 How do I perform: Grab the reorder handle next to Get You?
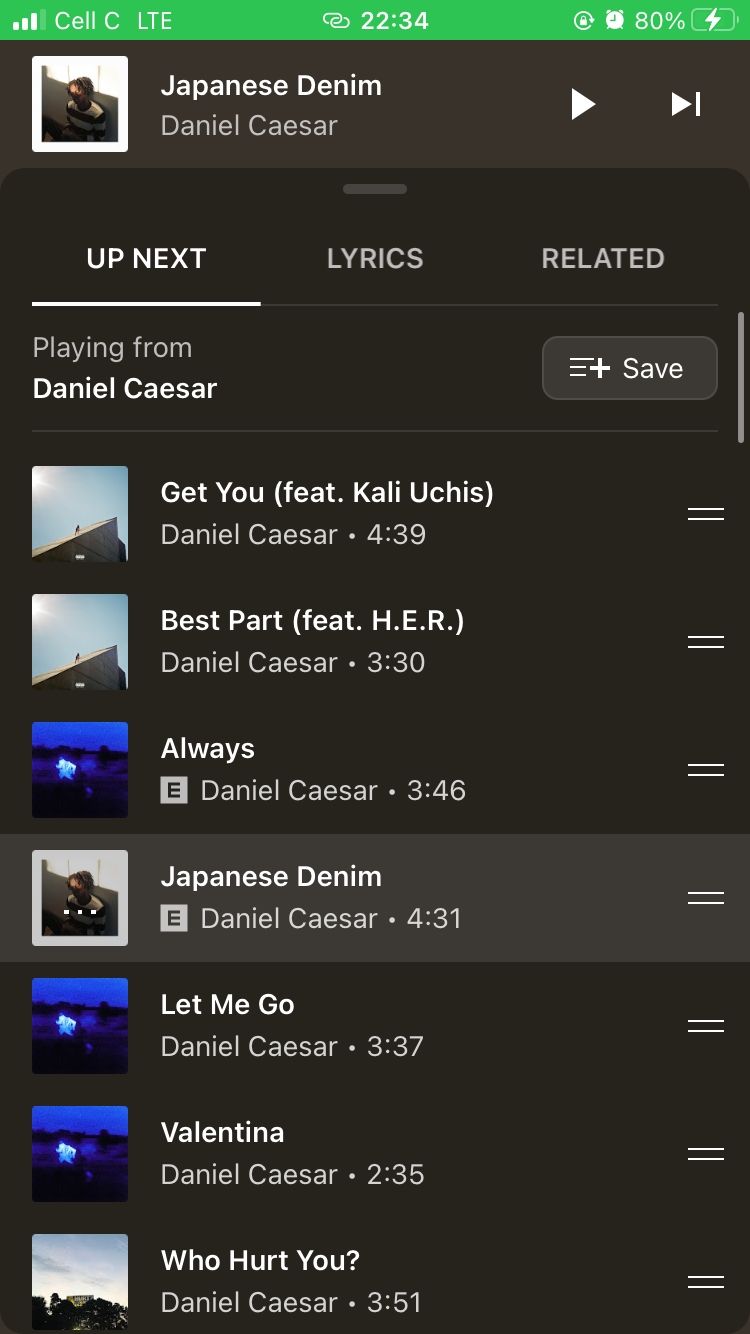pyautogui.click(x=705, y=513)
